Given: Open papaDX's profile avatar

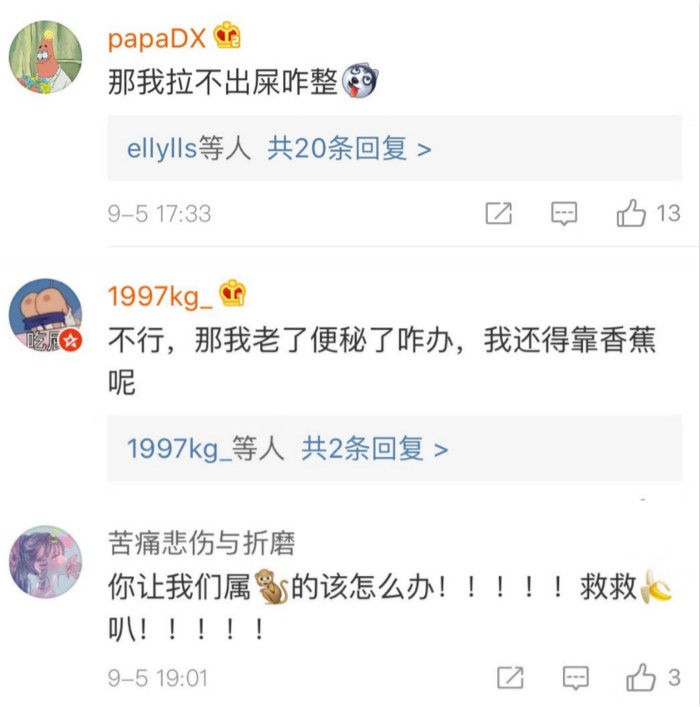Looking at the screenshot, I should [45, 57].
